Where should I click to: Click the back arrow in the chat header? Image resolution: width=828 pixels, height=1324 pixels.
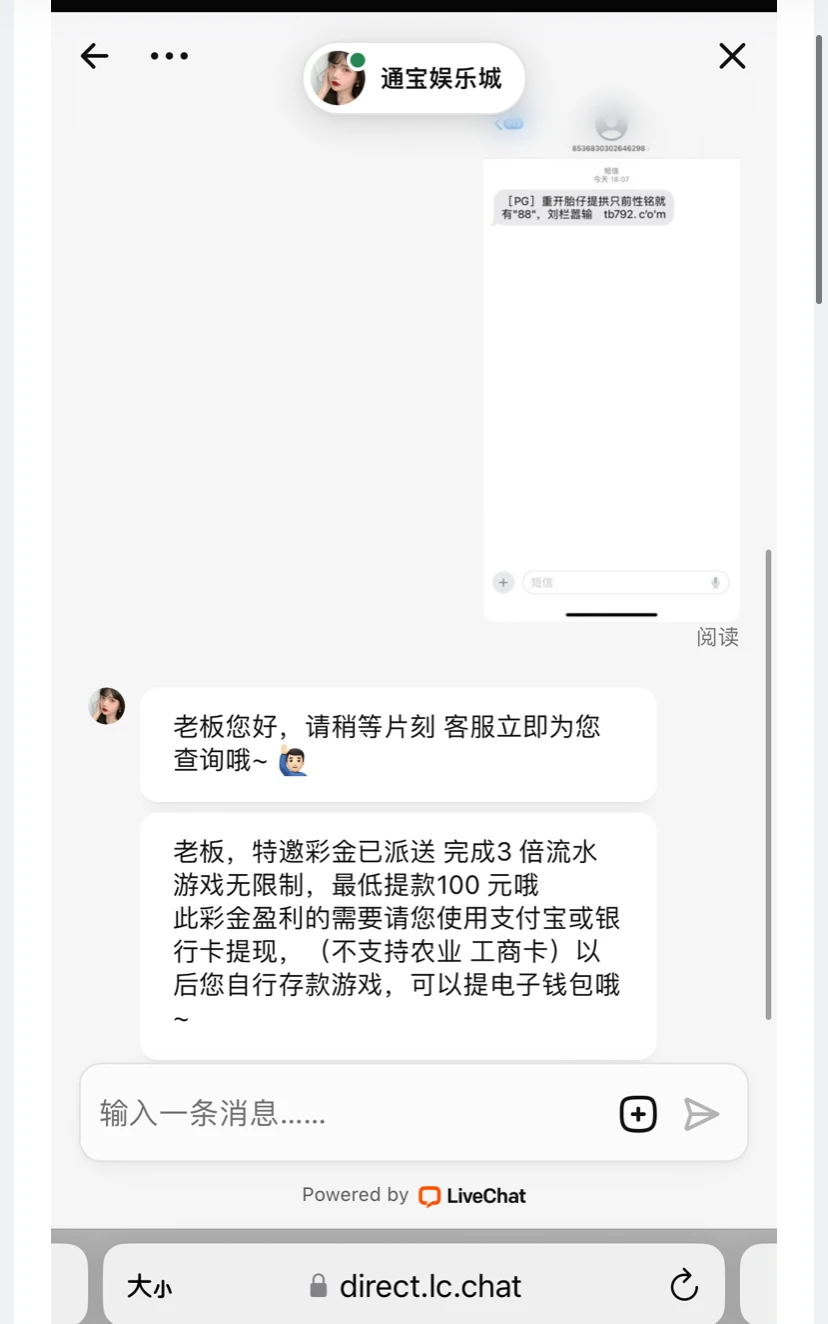(94, 56)
